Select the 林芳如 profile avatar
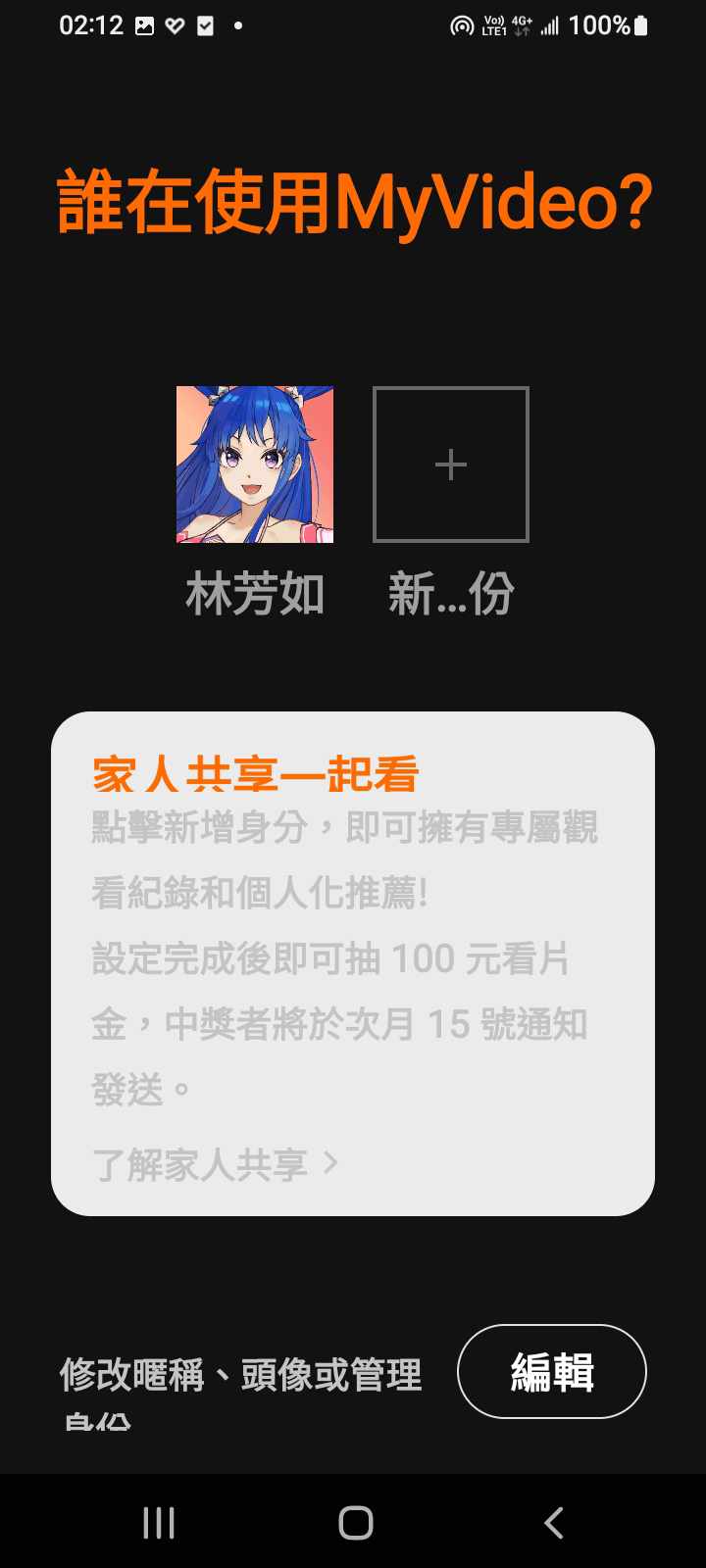The height and width of the screenshot is (1568, 706). tap(255, 464)
